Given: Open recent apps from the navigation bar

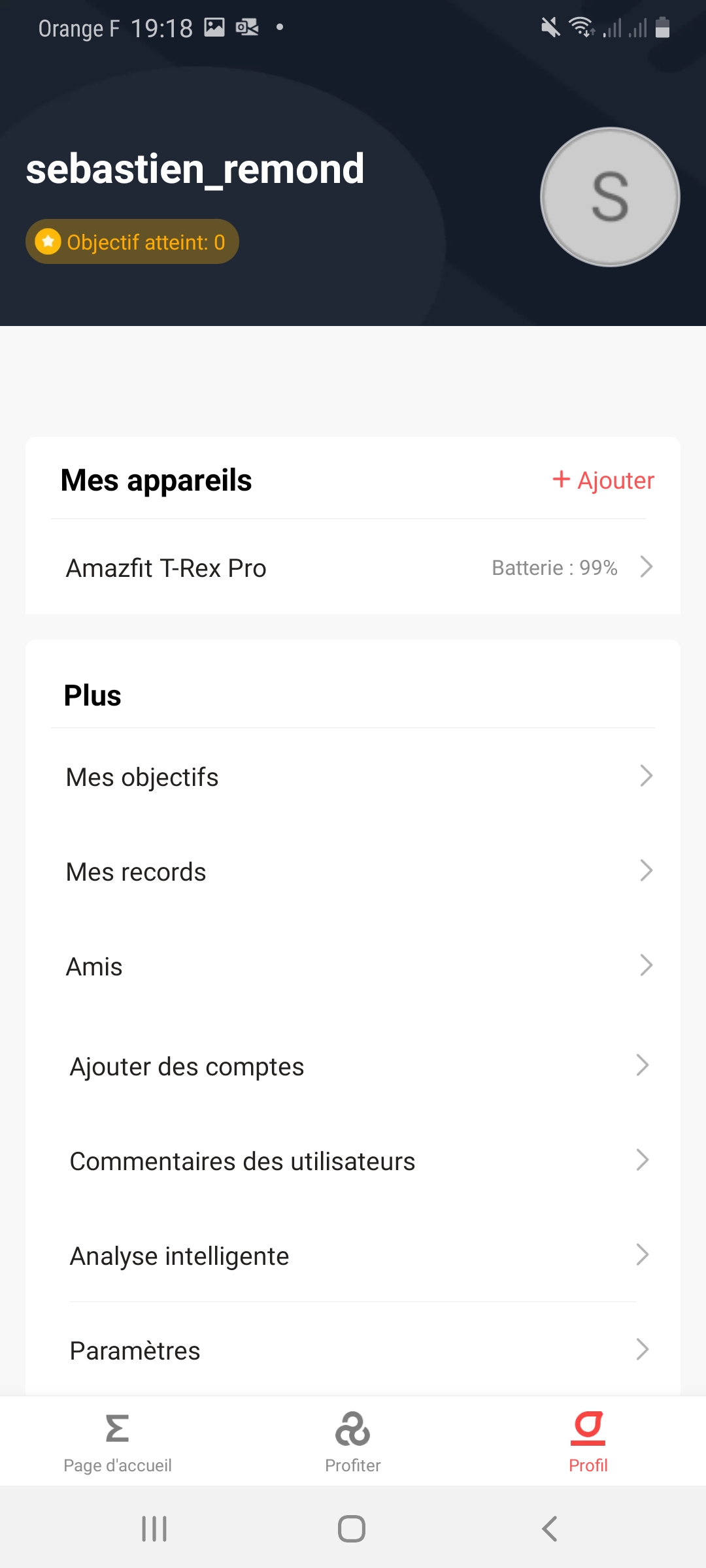Looking at the screenshot, I should click(154, 1529).
